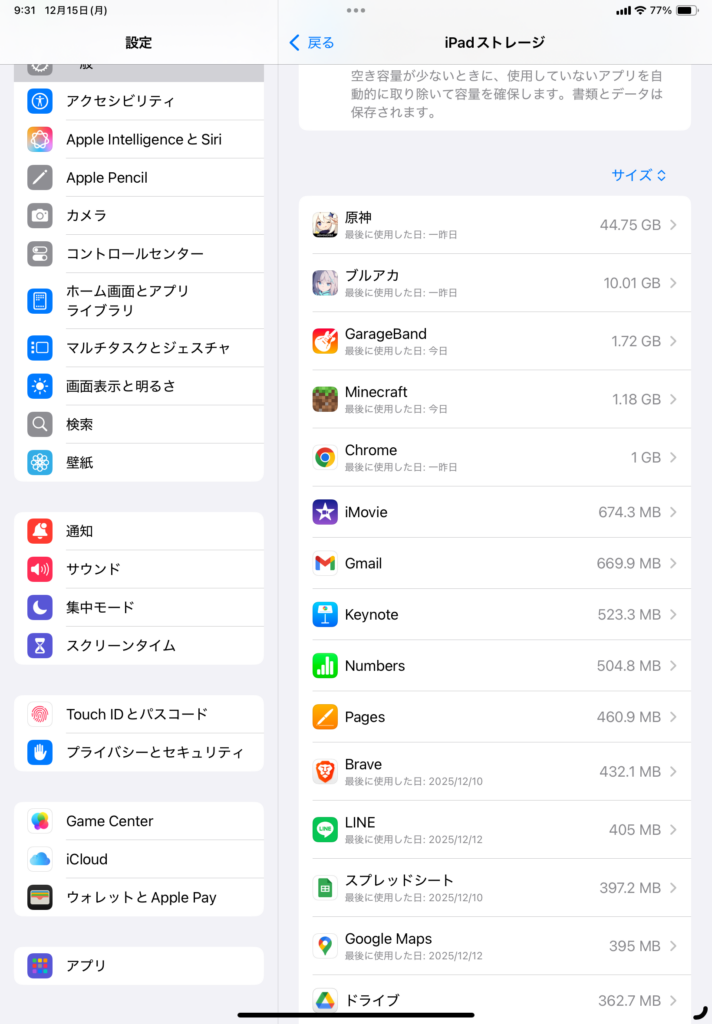The image size is (712, 1024).
Task: Open the アプリ settings section
Action: tap(139, 966)
